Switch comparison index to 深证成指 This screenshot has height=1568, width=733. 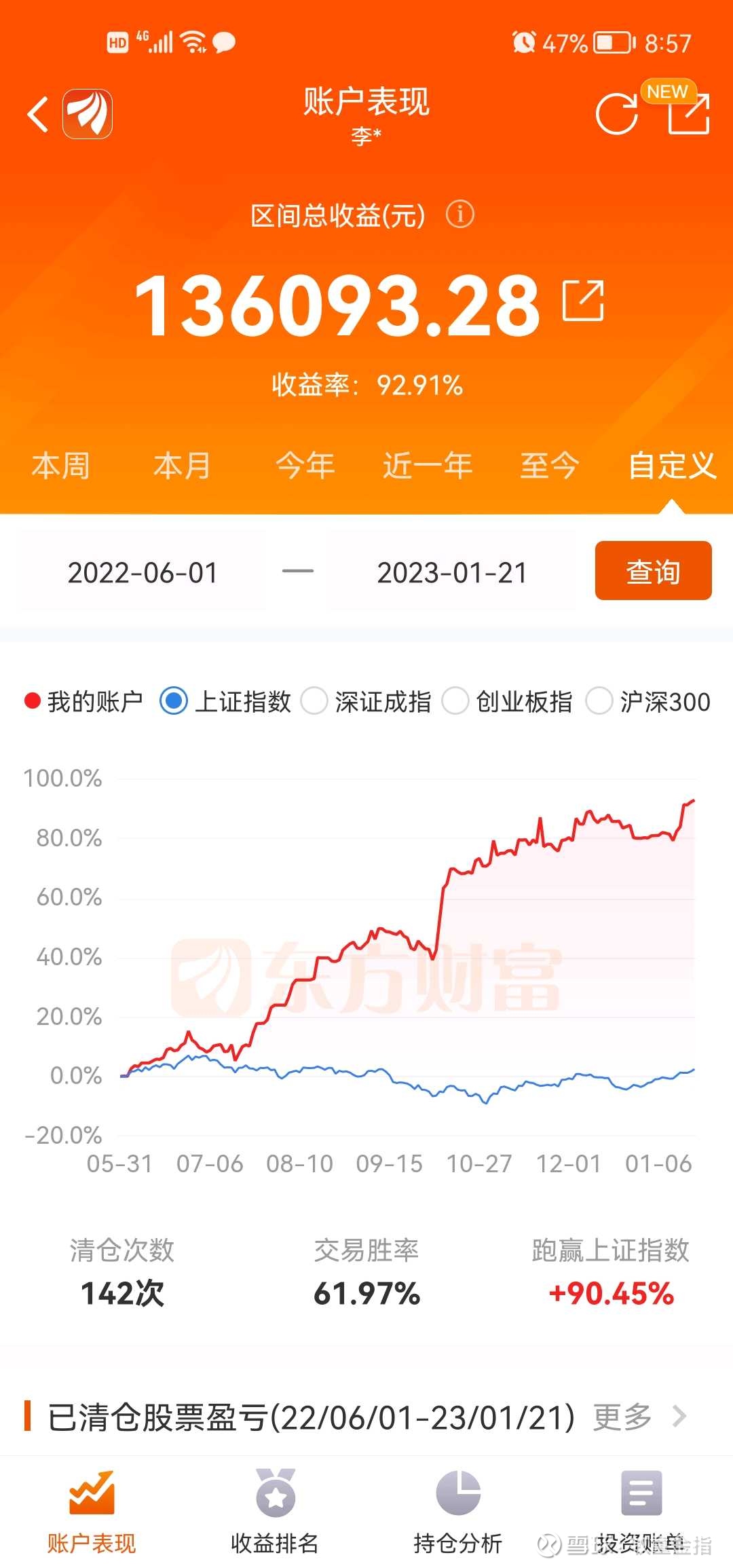315,701
